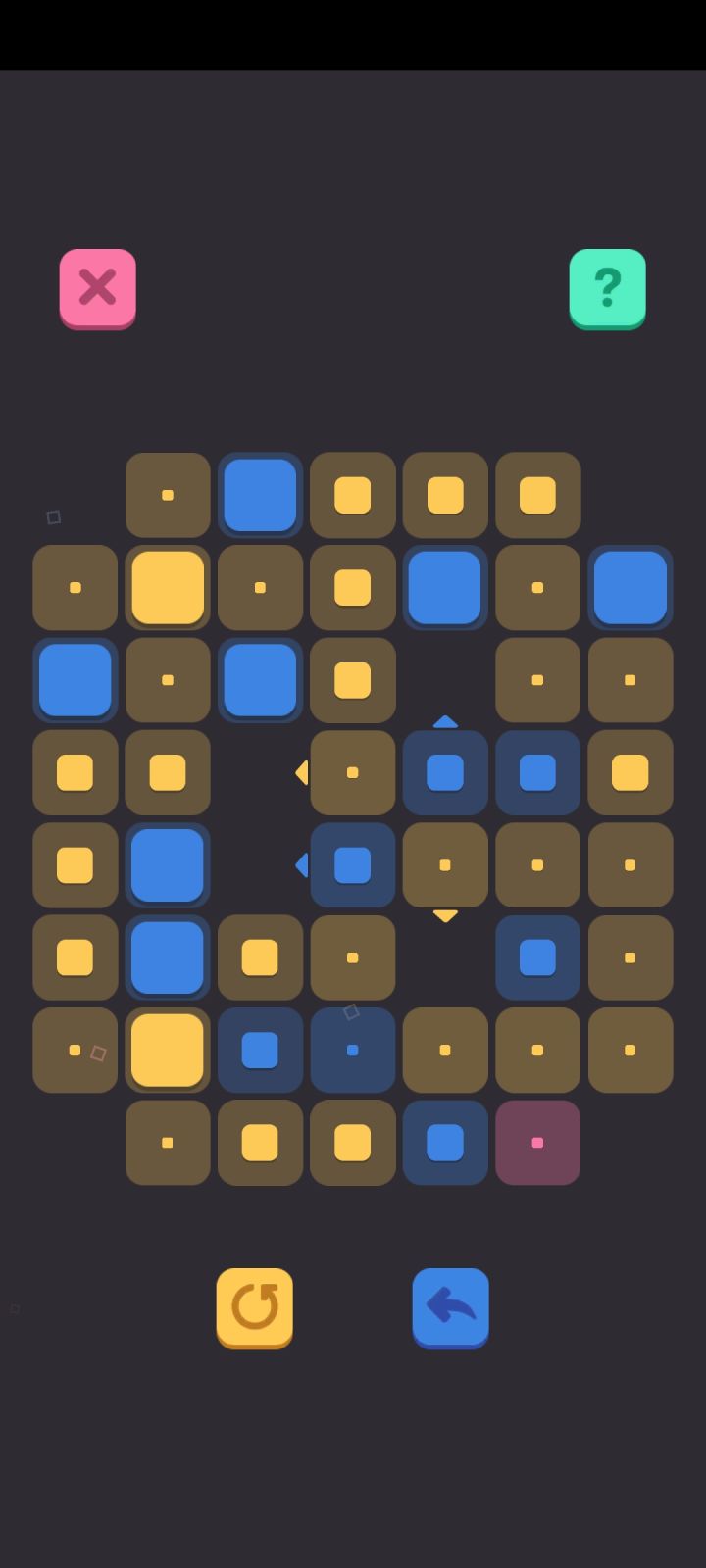
Task: Exit the level using the pink X button
Action: pyautogui.click(x=97, y=287)
